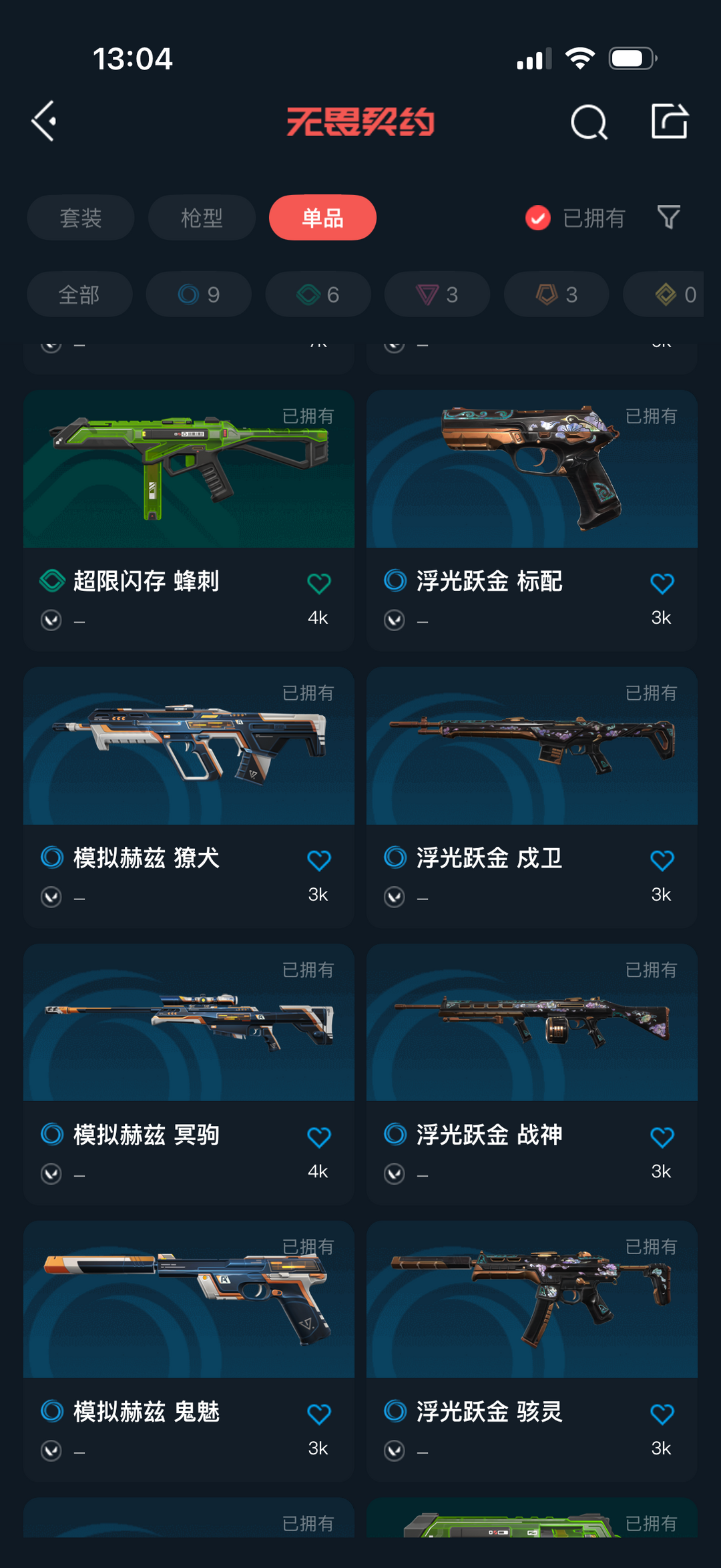Favorite the 浮光跃金 战神 skin
Viewport: 721px width, 1568px height.
(662, 1134)
